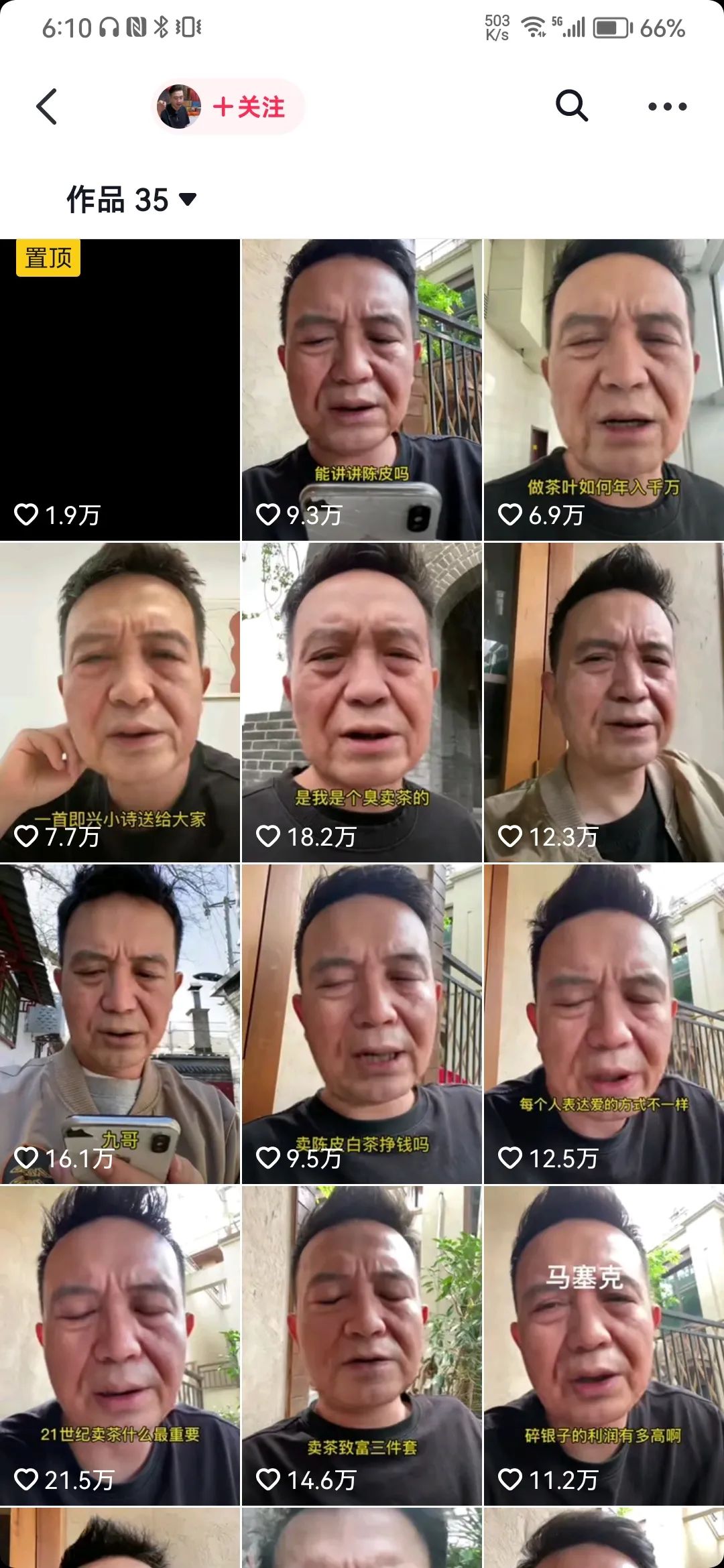
Task: Go back using the top-left arrow
Action: click(46, 107)
